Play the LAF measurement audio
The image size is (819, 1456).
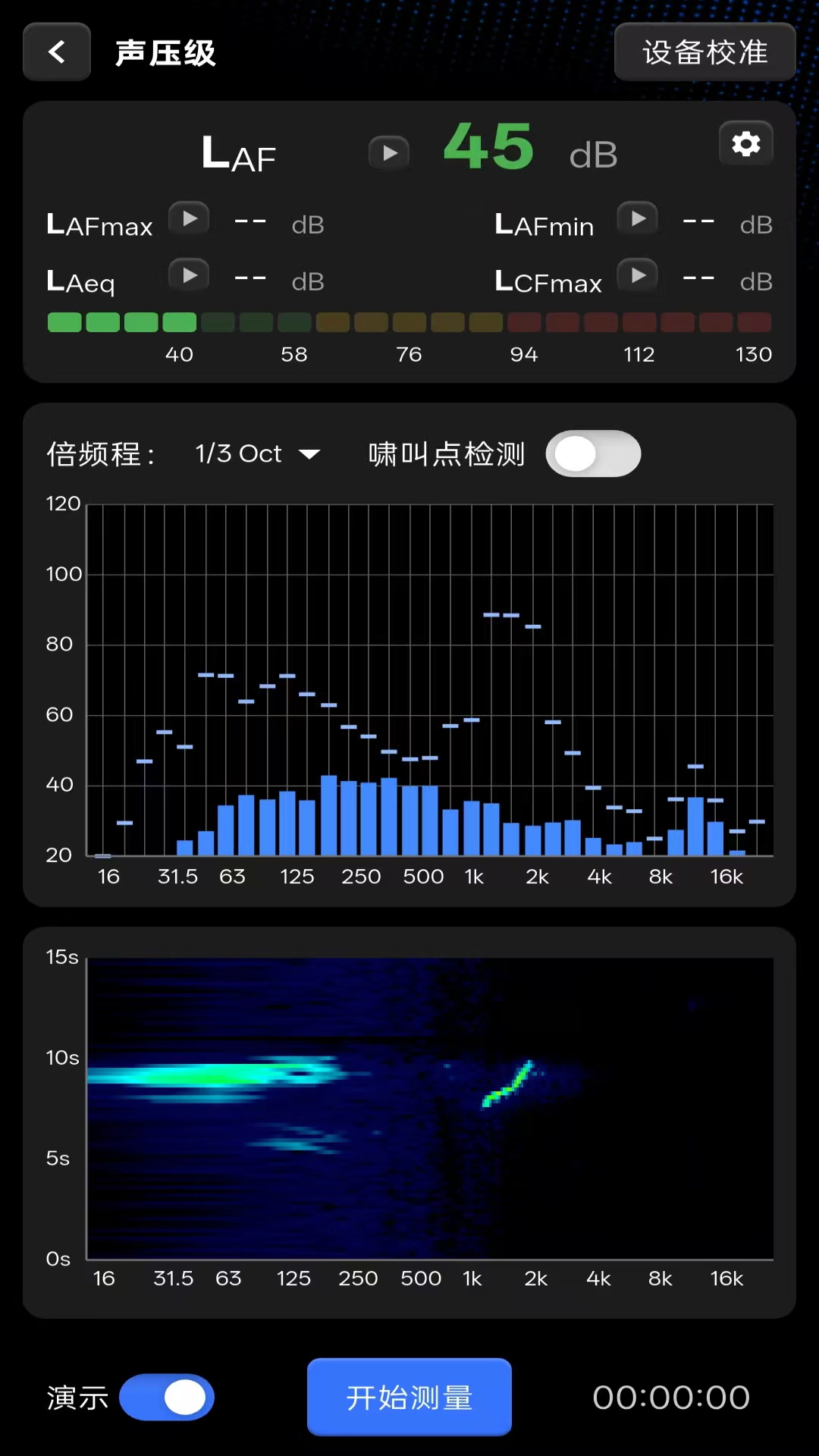(x=388, y=152)
